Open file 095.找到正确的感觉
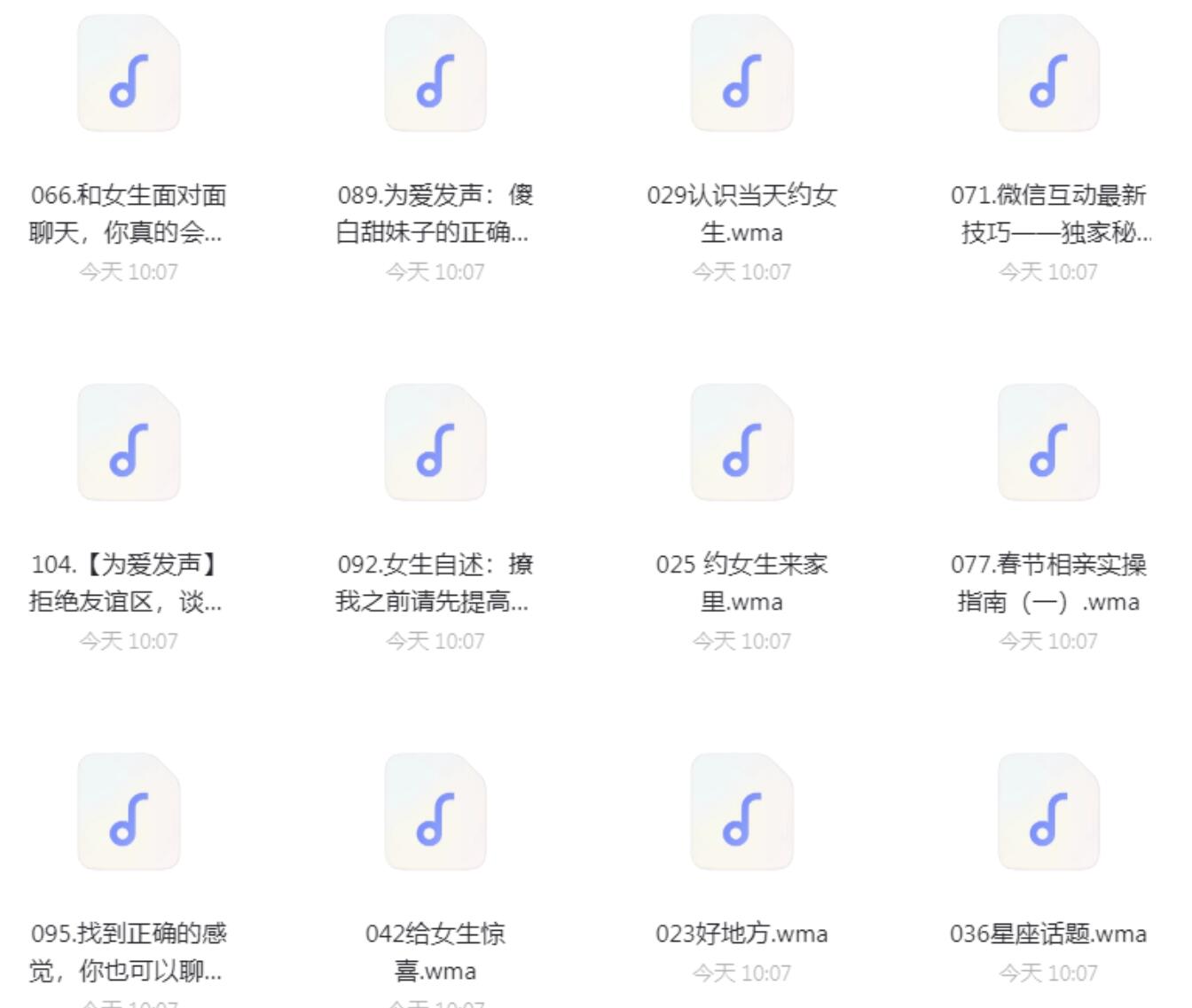 (x=129, y=814)
